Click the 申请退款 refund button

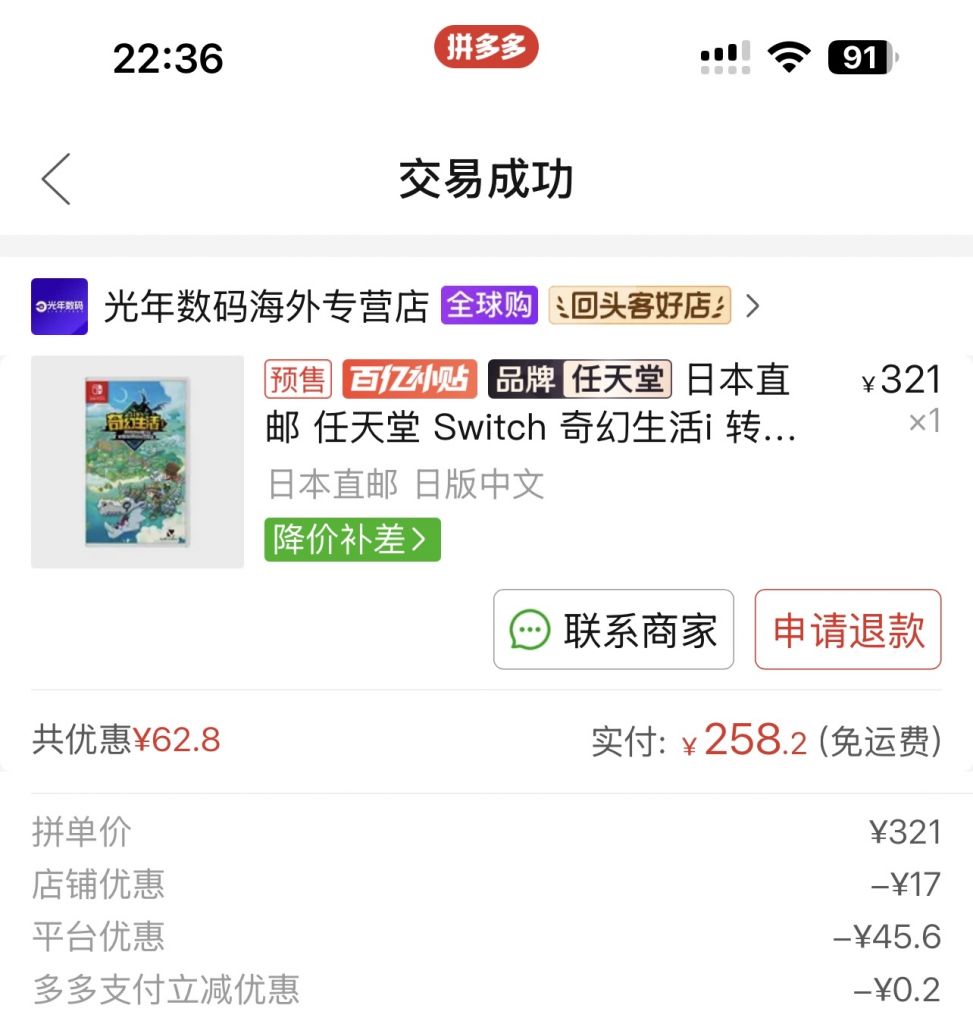(x=846, y=630)
